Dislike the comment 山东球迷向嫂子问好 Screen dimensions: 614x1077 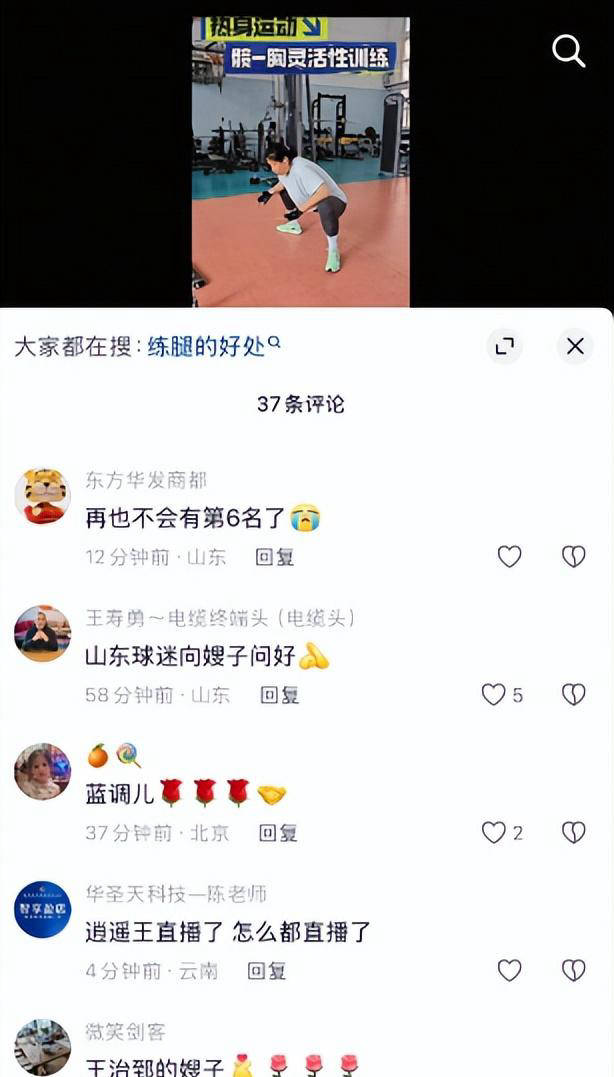[573, 694]
